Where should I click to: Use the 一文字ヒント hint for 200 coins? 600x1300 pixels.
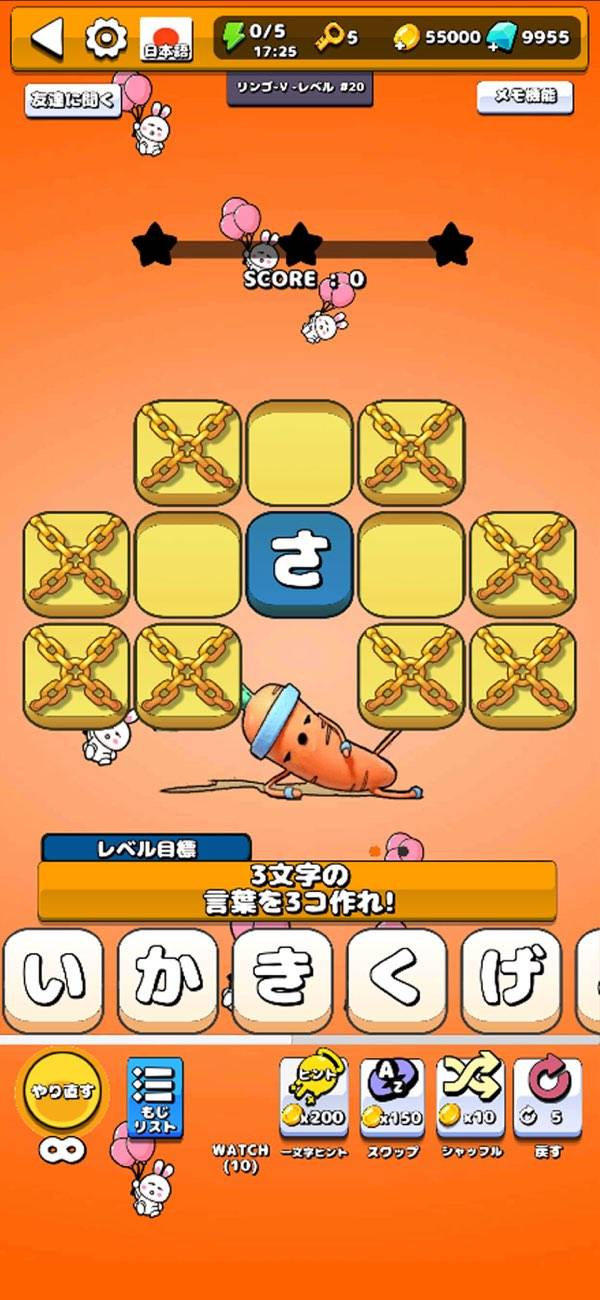pyautogui.click(x=313, y=1098)
